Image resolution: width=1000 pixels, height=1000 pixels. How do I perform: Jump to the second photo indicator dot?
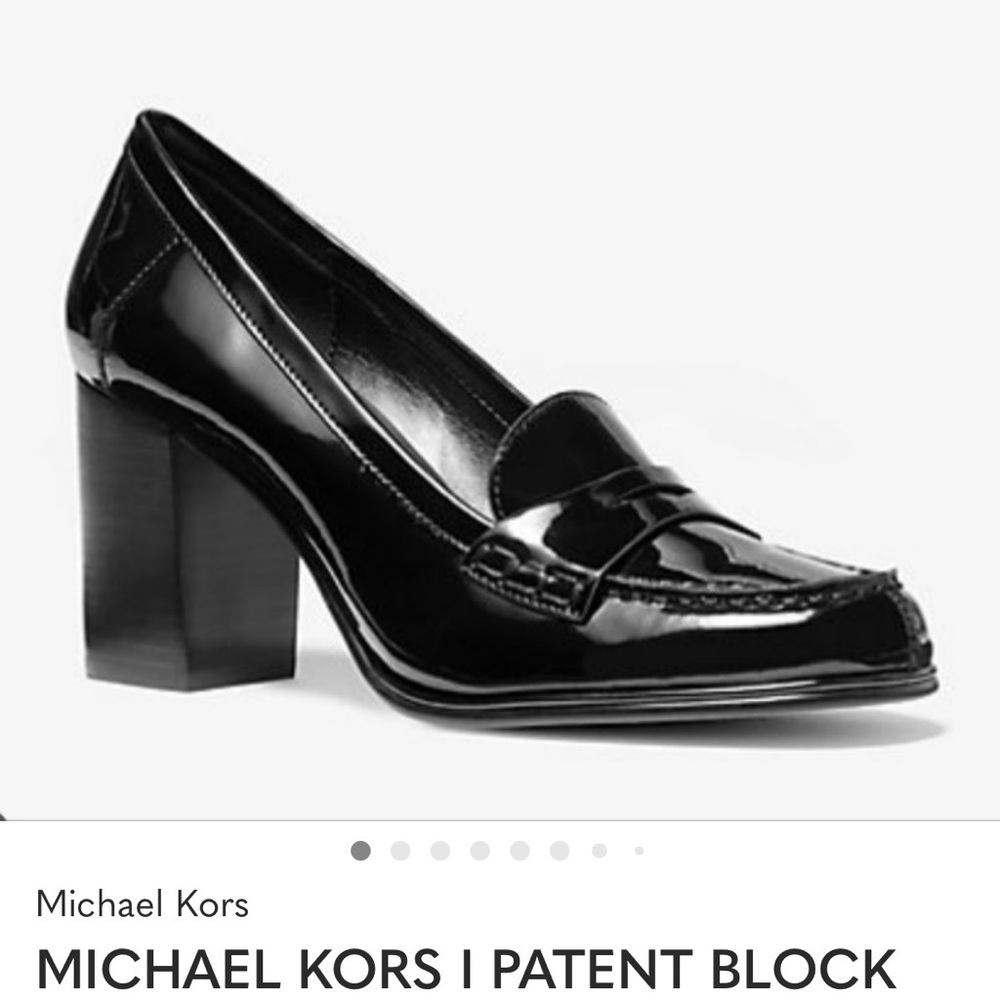click(x=401, y=851)
